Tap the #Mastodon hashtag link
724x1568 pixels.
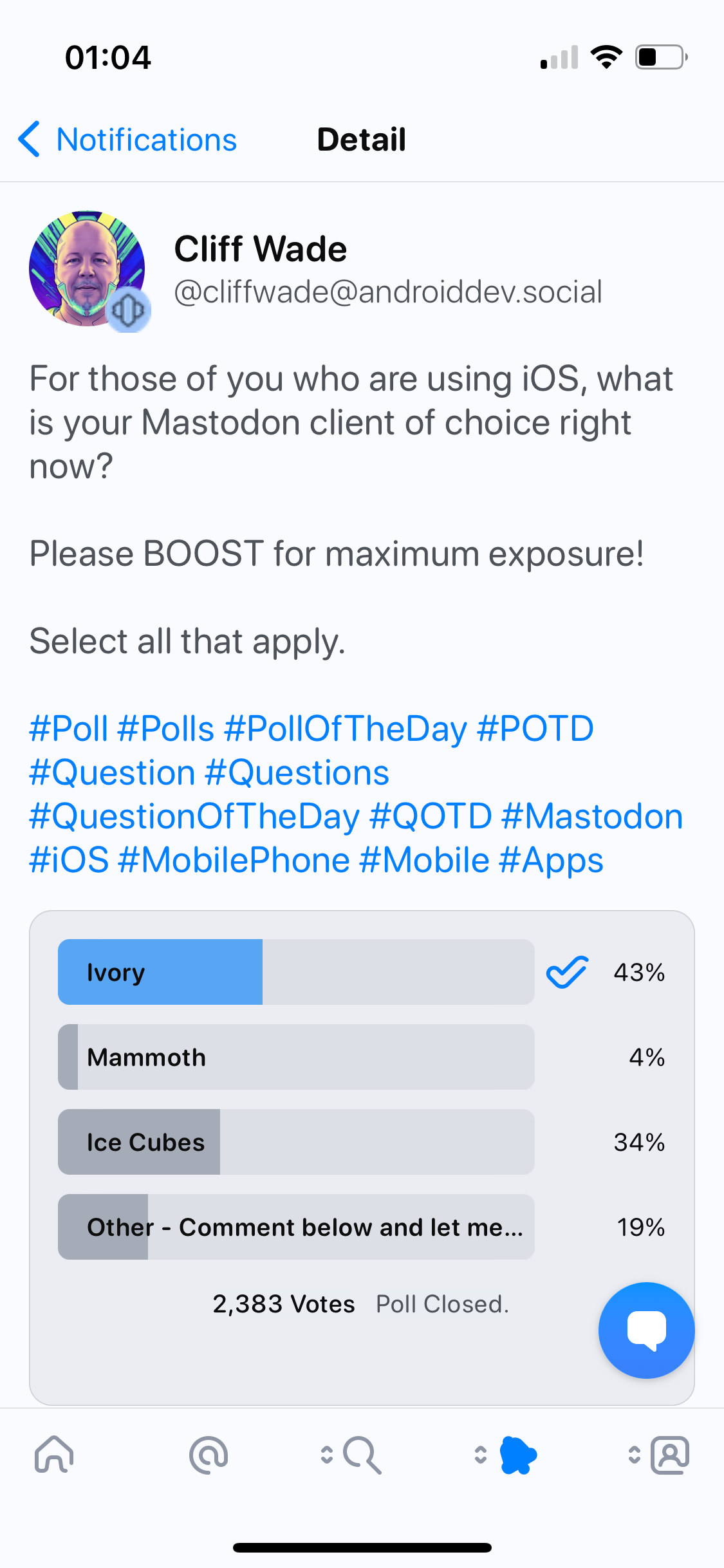click(x=591, y=817)
